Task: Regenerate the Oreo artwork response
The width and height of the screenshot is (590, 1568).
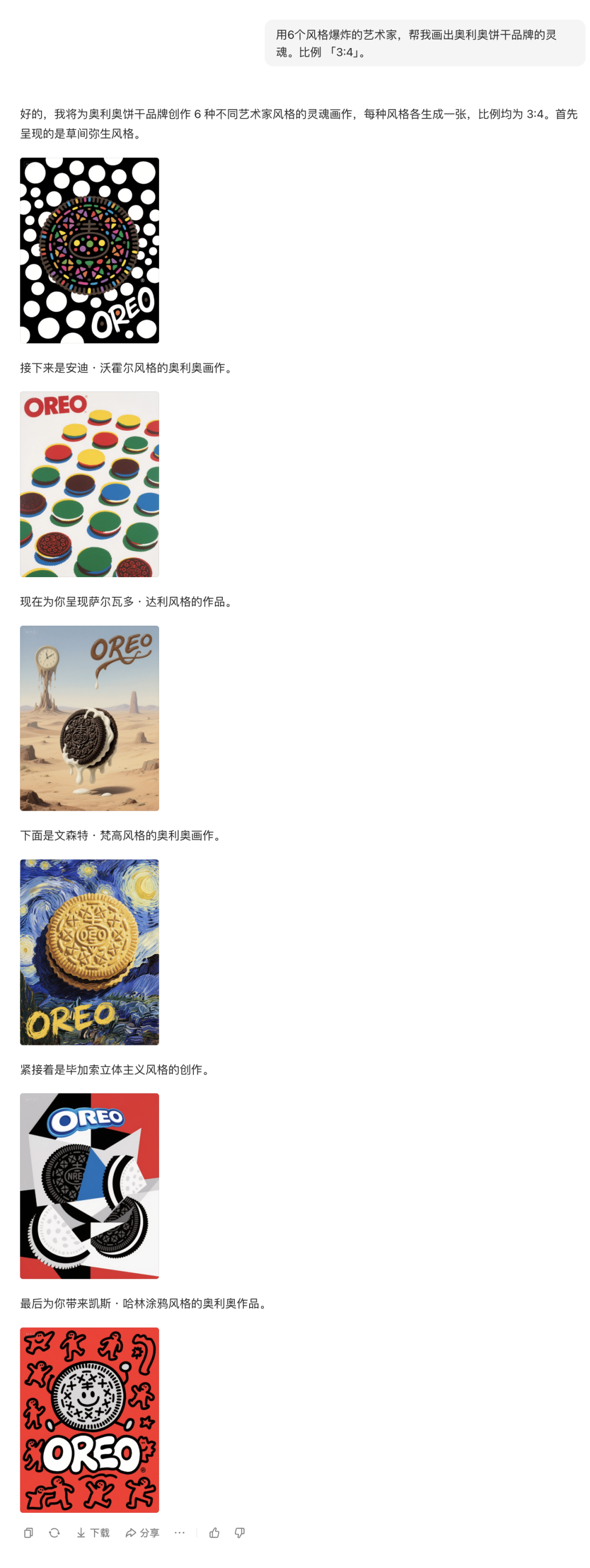Action: tap(54, 1533)
